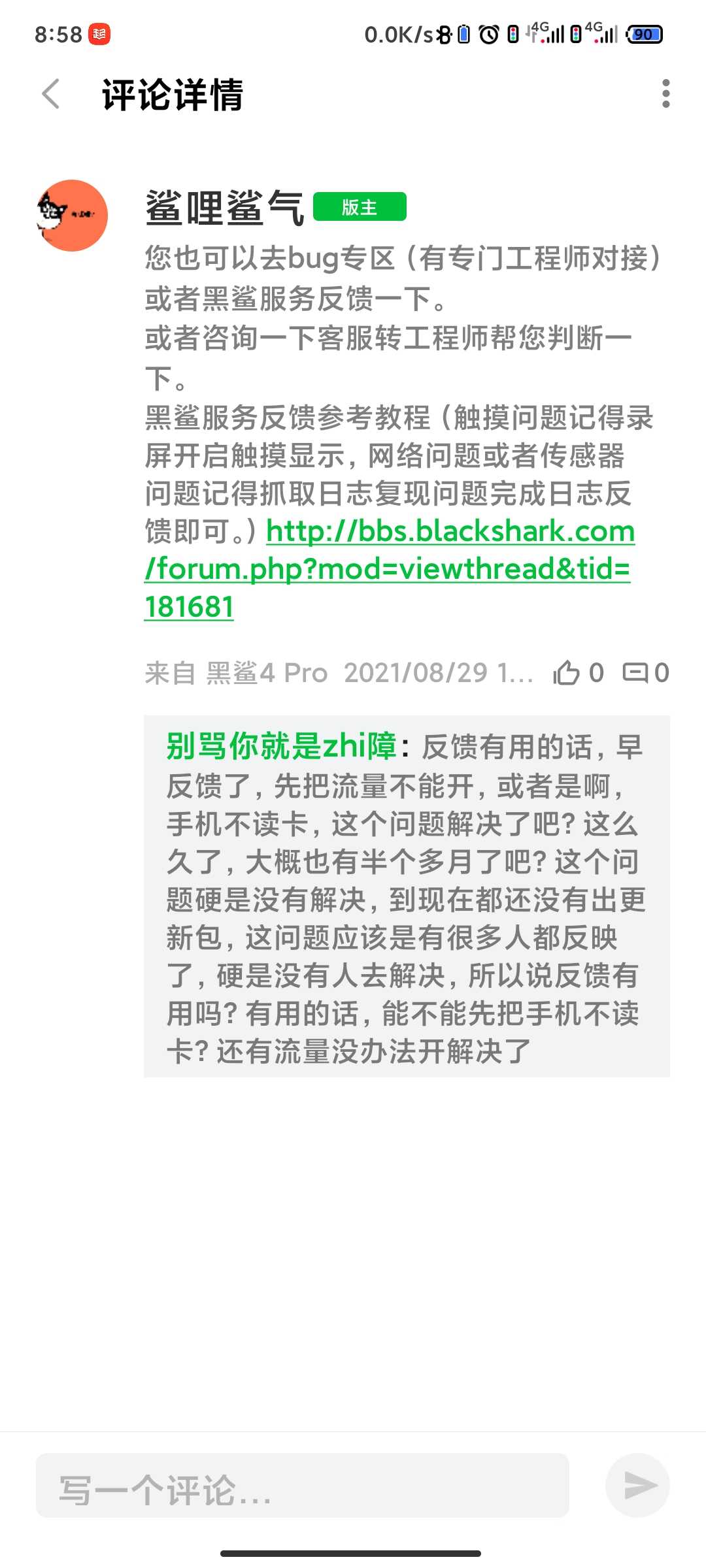Tap the reply count icon on the comment
Image resolution: width=706 pixels, height=1568 pixels.
pos(635,672)
